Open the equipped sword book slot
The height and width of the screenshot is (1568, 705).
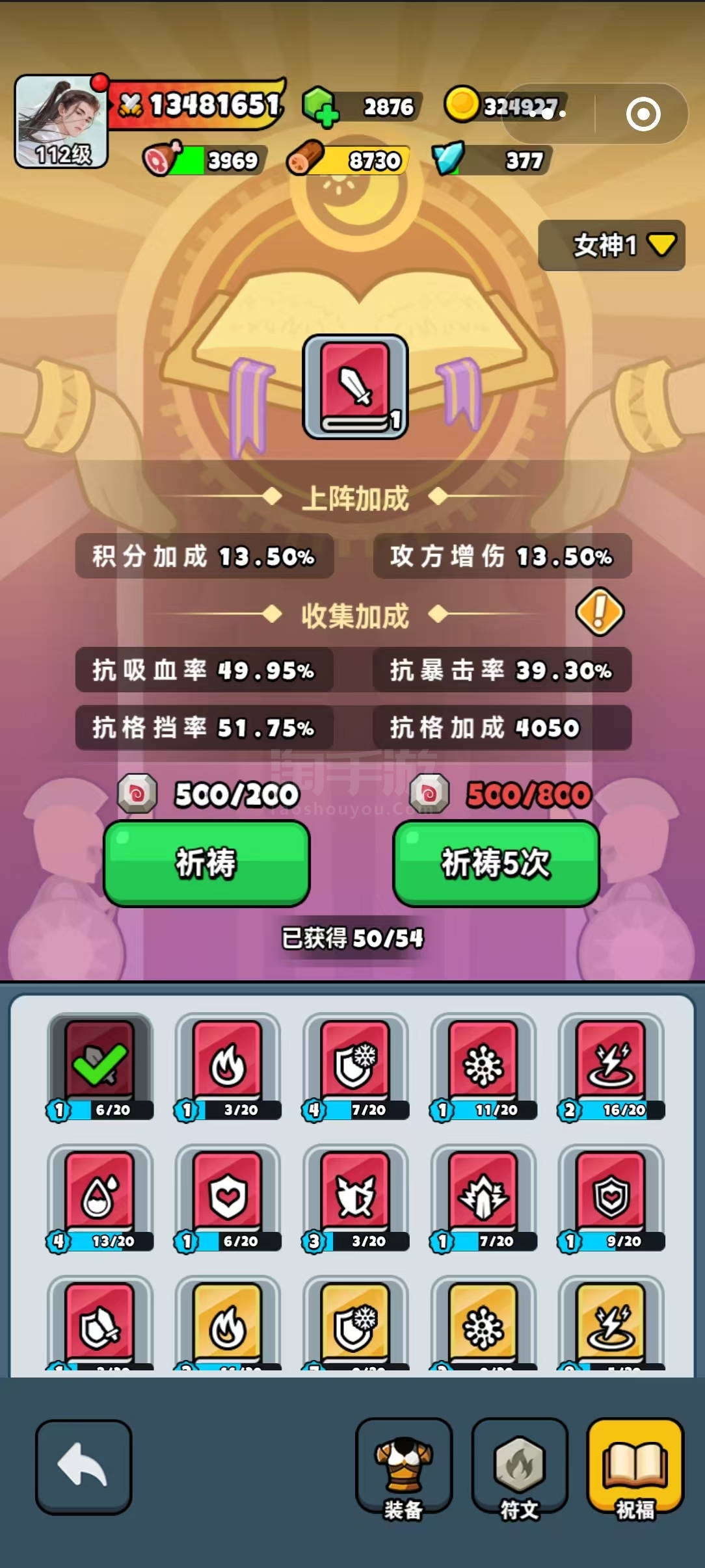(x=356, y=387)
